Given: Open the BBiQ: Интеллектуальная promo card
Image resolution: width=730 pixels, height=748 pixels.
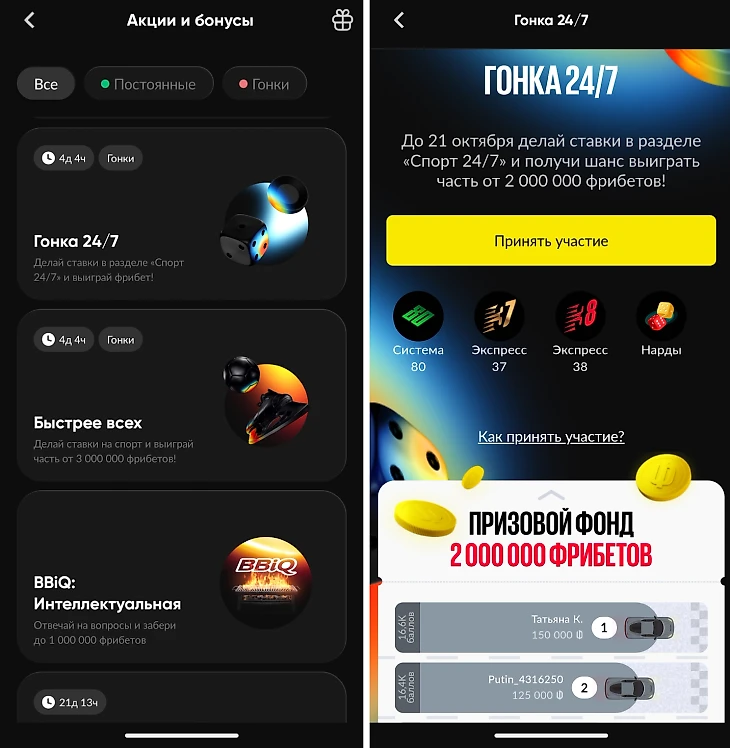Looking at the screenshot, I should pyautogui.click(x=182, y=575).
